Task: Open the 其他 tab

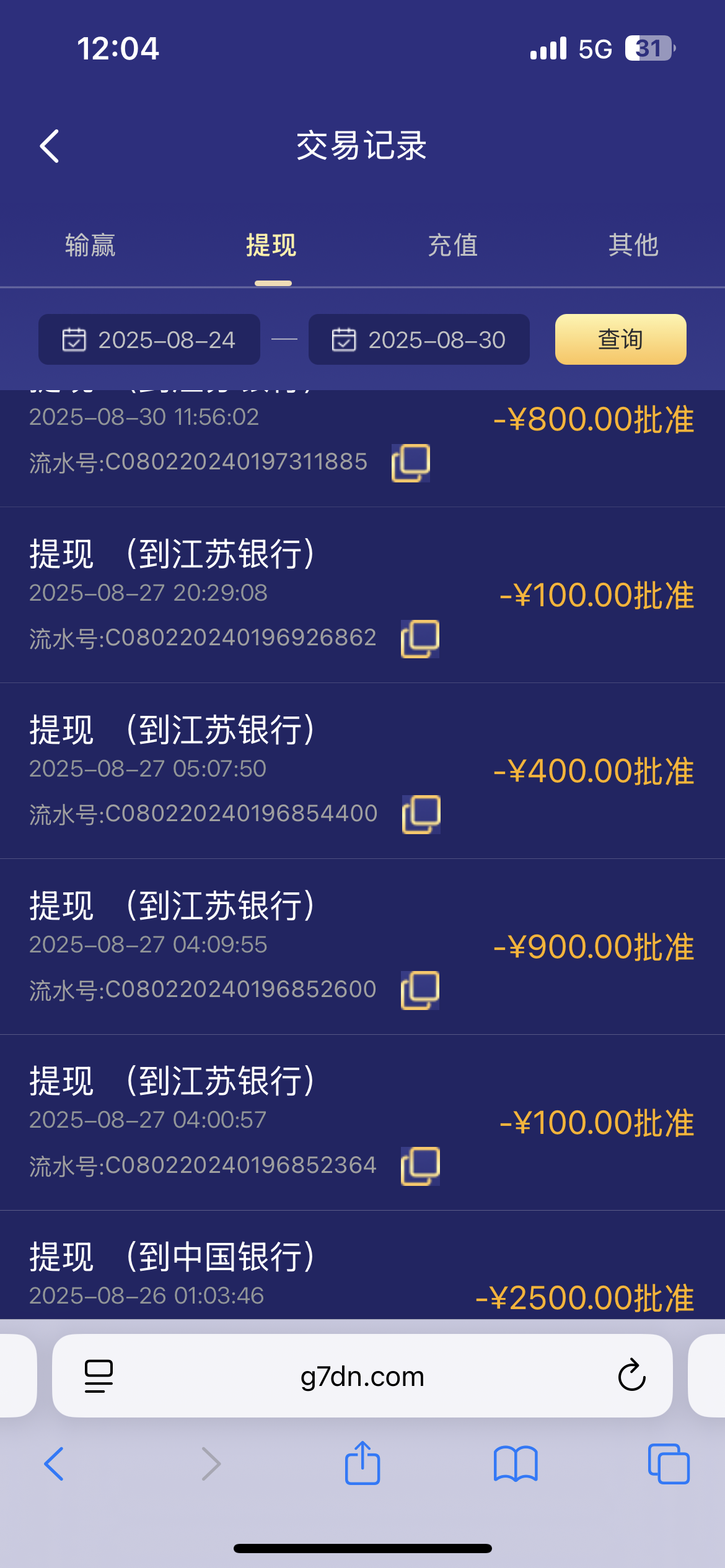Action: (634, 246)
